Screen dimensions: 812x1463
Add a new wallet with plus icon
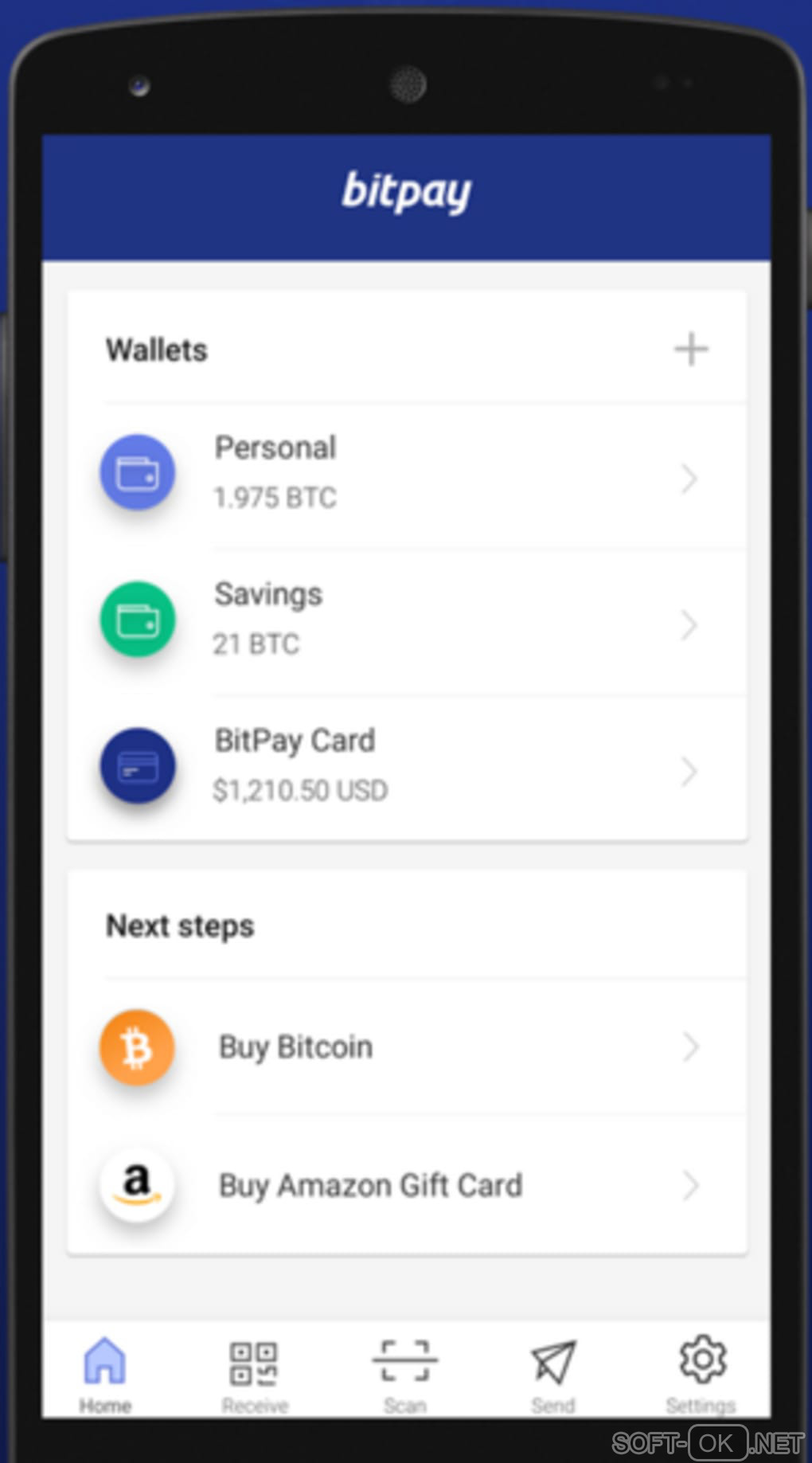pyautogui.click(x=690, y=350)
